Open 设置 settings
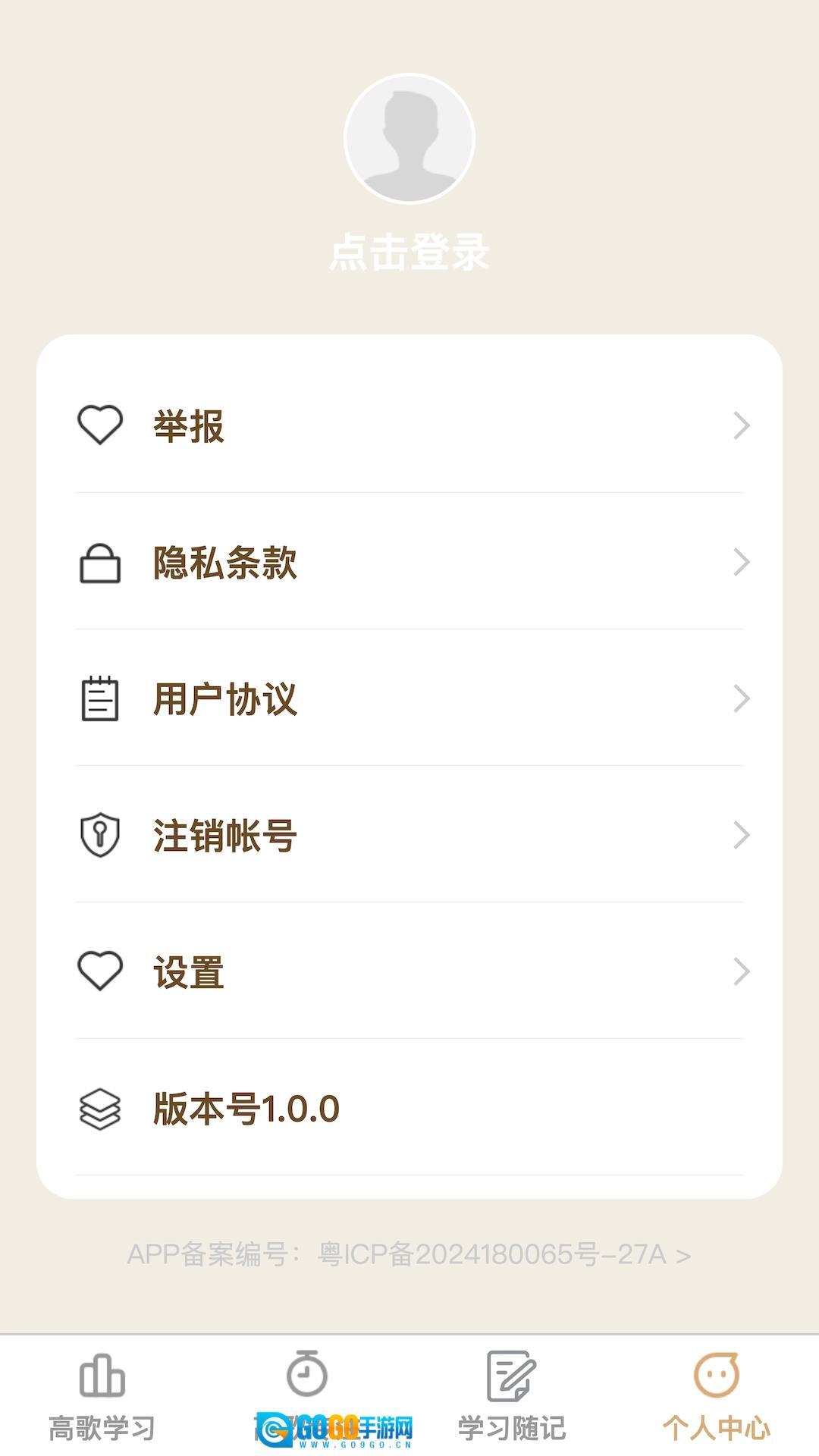 tap(409, 972)
